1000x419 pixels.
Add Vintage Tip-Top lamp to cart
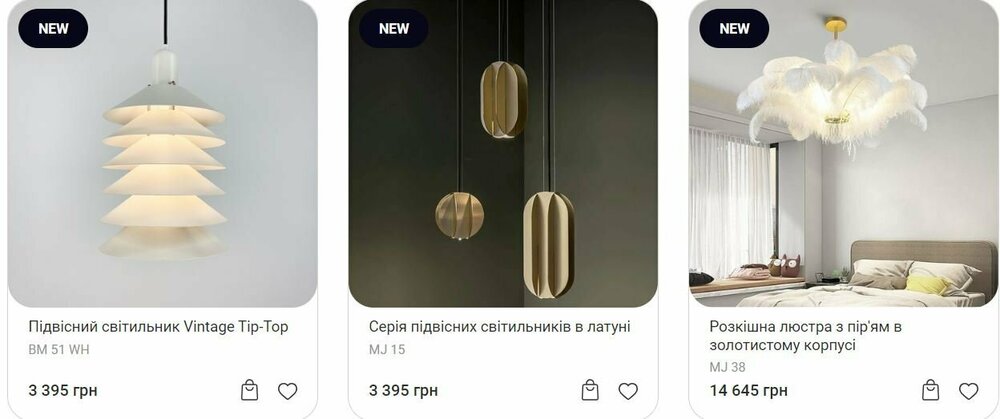[250, 391]
